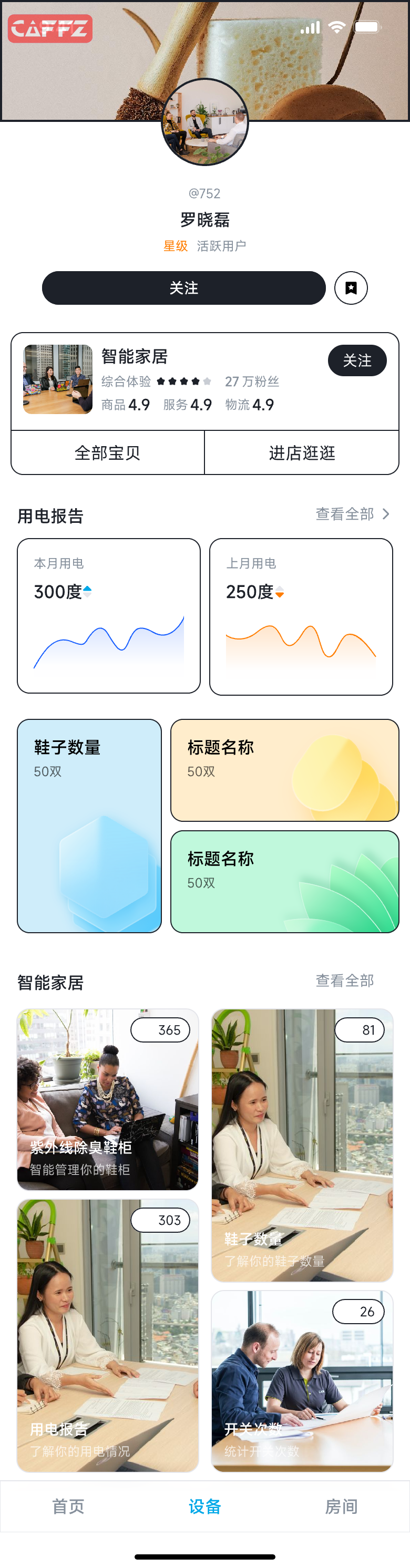The image size is (410, 1568).
Task: View all under 用电报告
Action: pyautogui.click(x=352, y=514)
